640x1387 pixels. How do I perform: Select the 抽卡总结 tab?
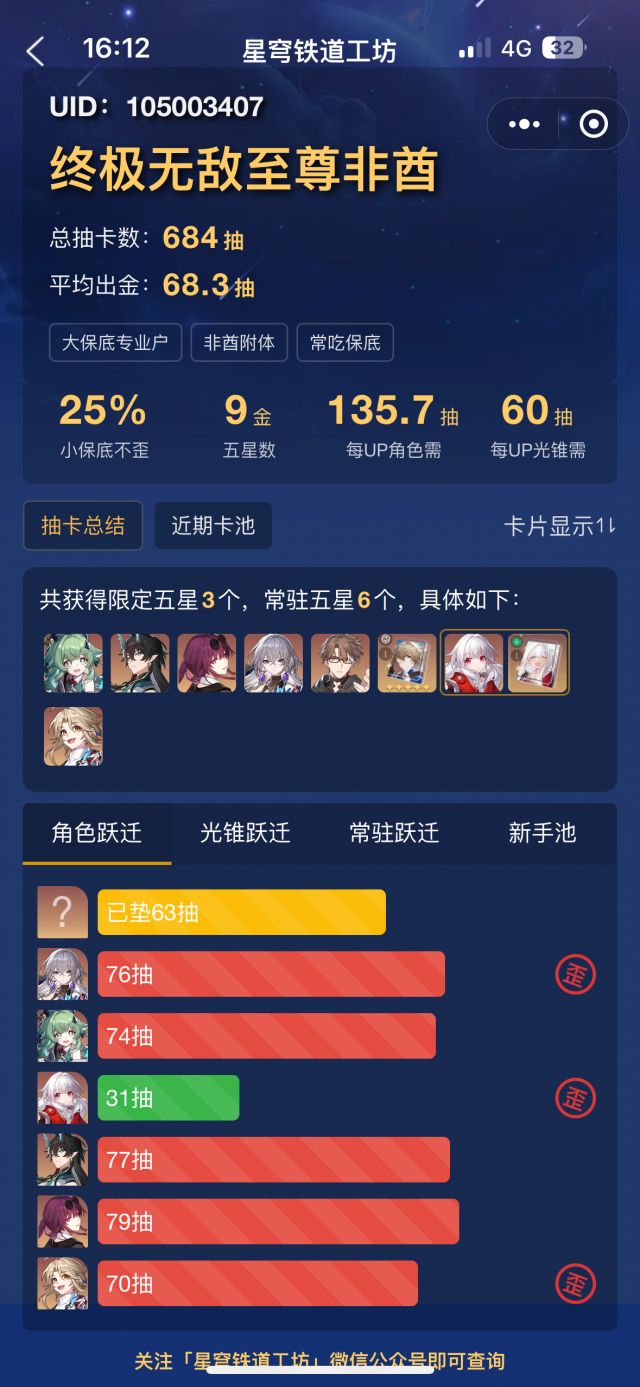pos(83,525)
